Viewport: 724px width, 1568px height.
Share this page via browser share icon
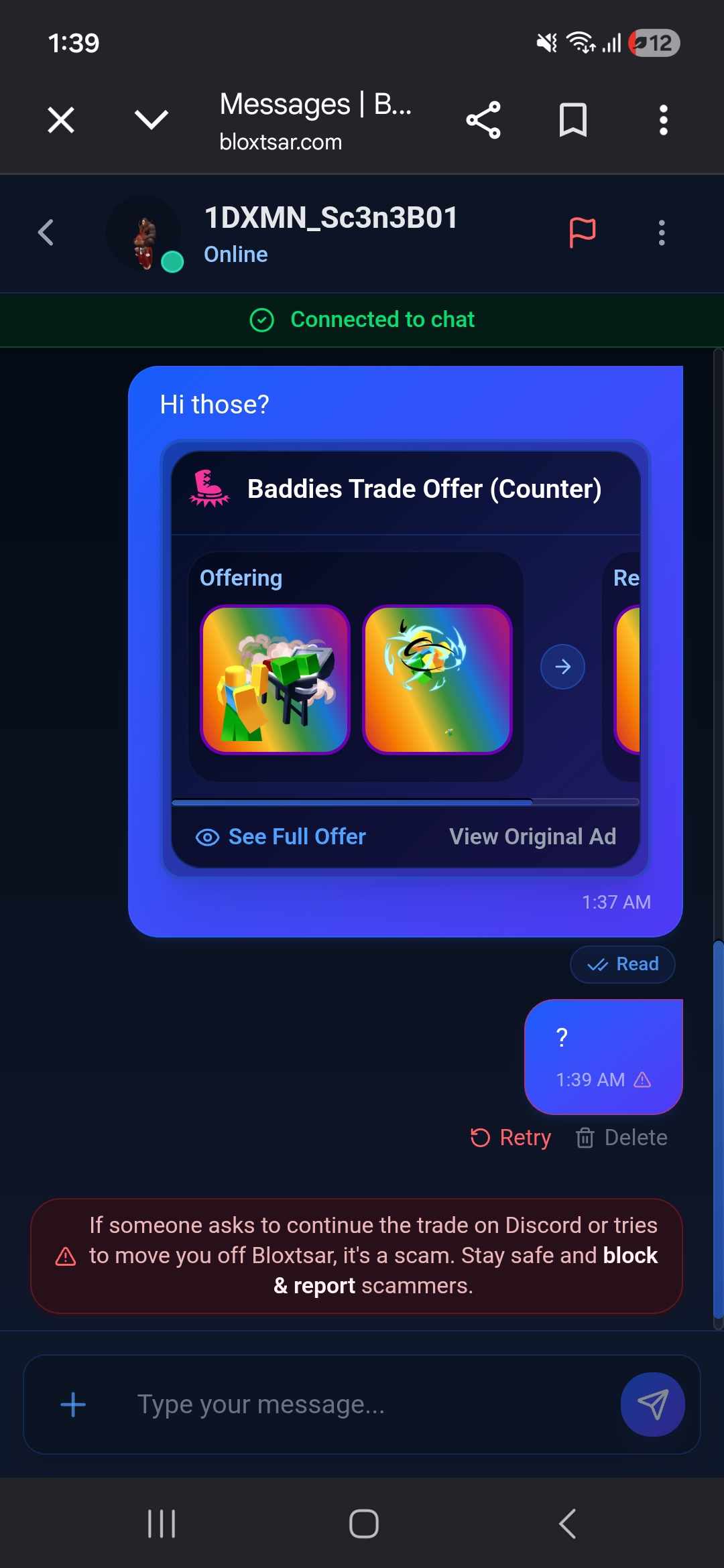pos(483,121)
